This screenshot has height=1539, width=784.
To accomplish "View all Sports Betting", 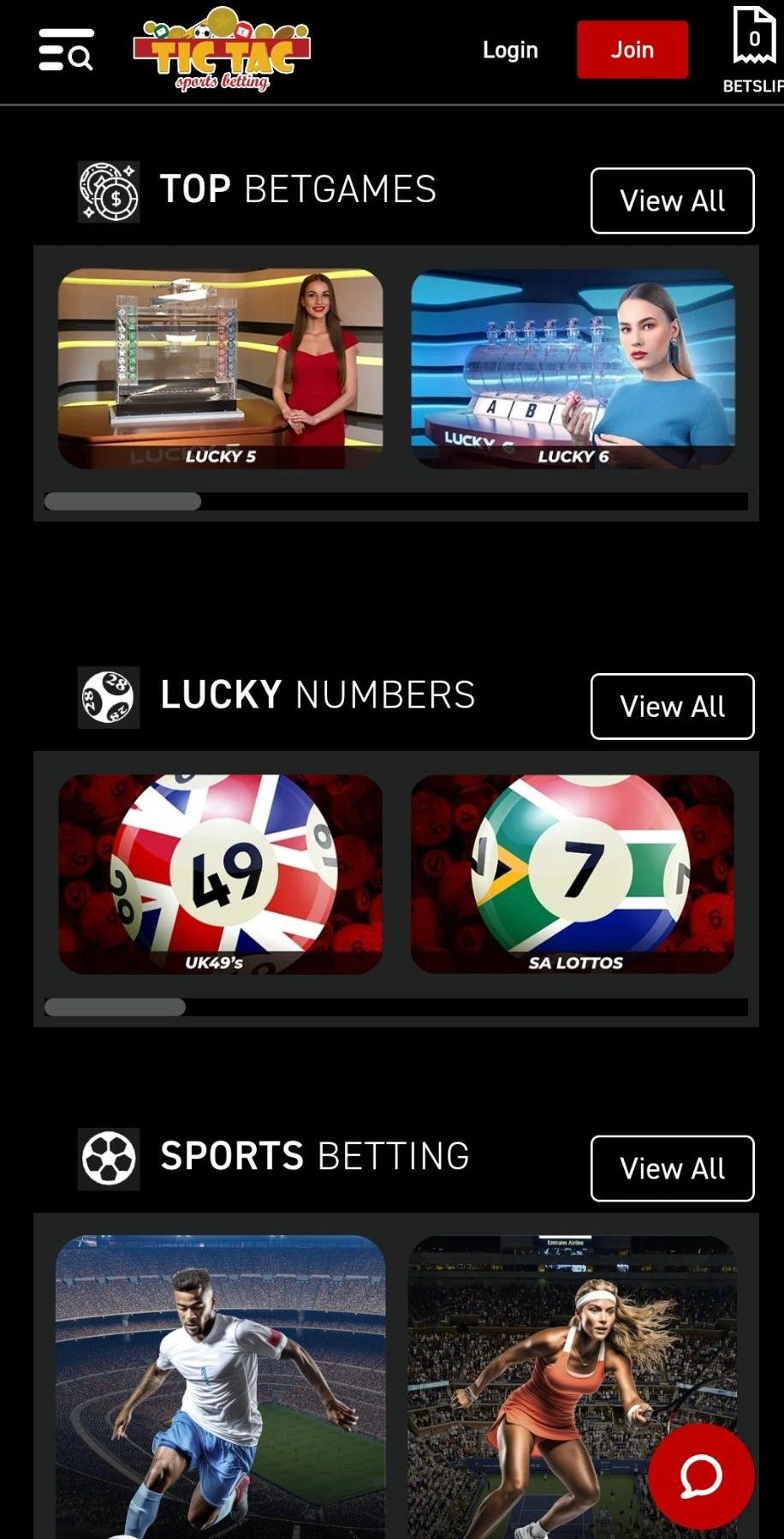I will point(672,1168).
